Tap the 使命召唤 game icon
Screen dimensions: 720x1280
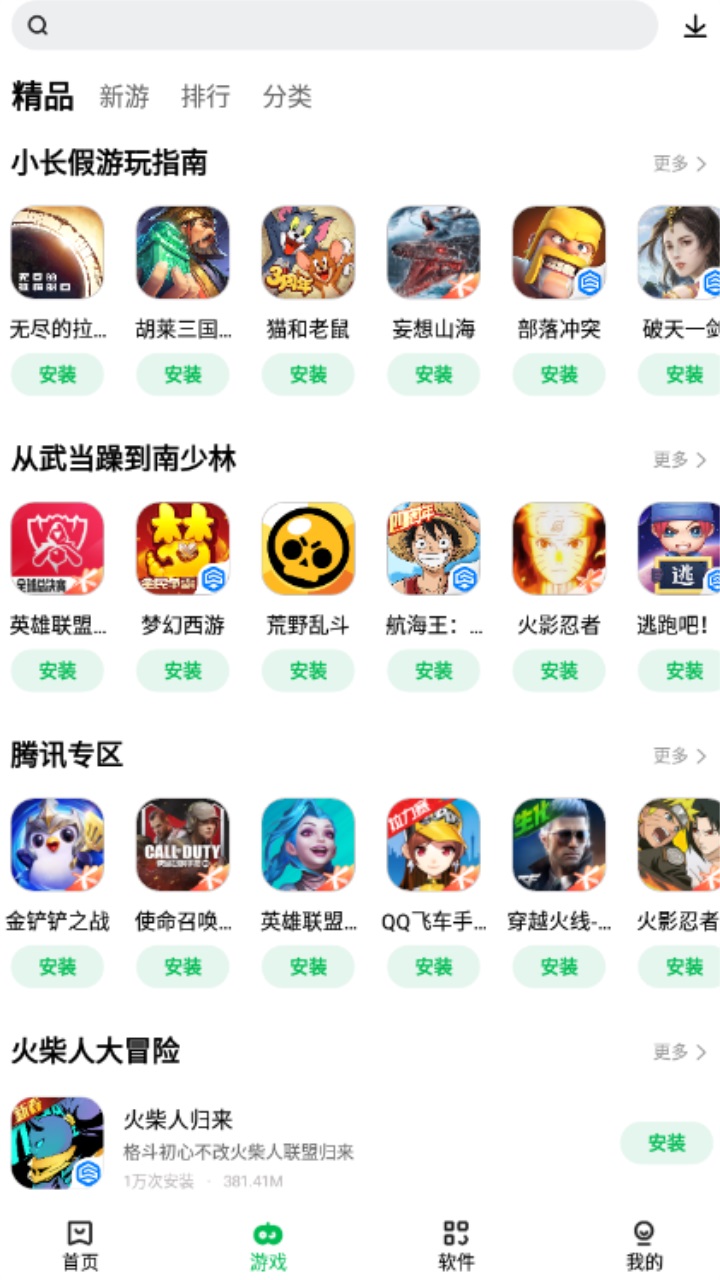182,844
